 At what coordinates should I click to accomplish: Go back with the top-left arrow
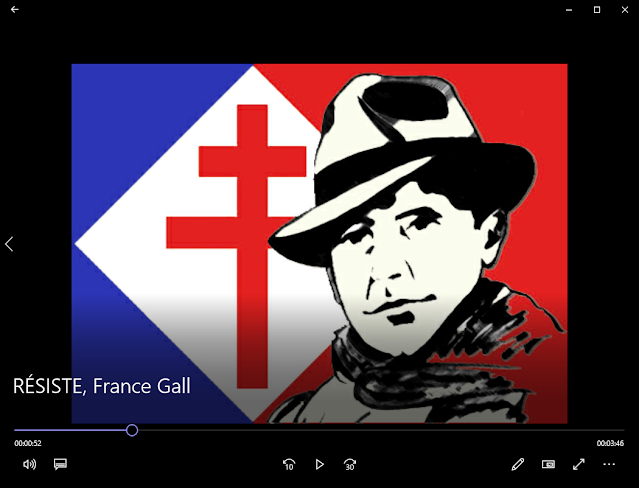15,10
